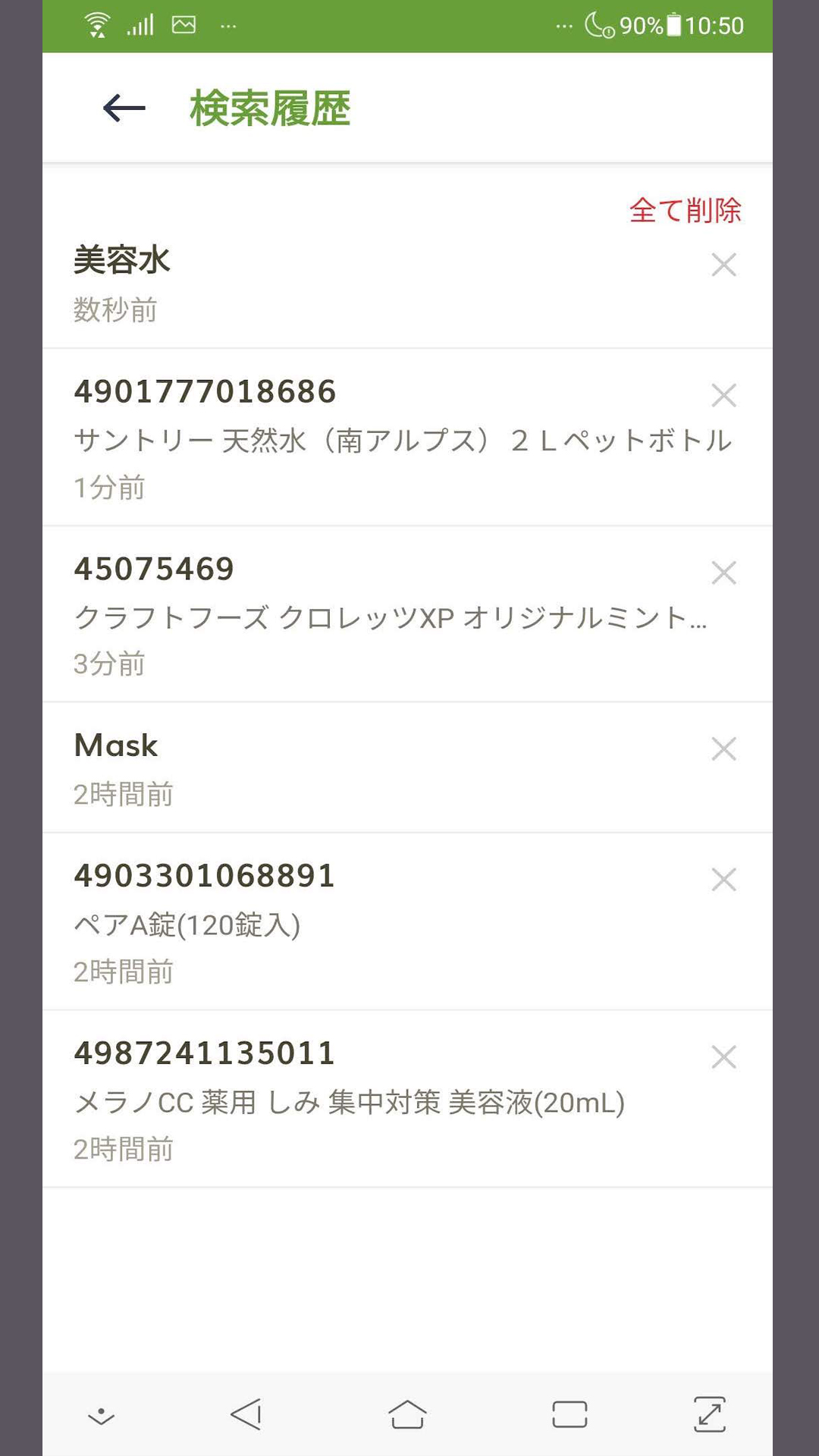Delete the 4987241135011 history entry
The height and width of the screenshot is (1456, 819).
(x=724, y=1057)
